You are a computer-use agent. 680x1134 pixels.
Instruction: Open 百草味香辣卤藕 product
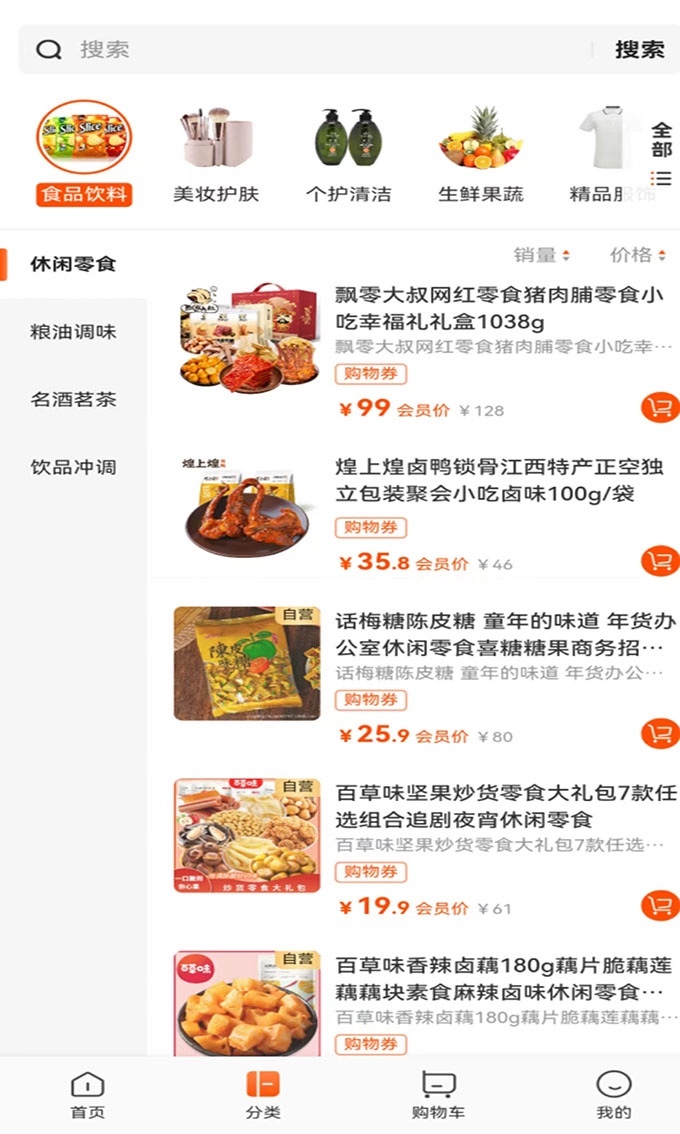(x=503, y=979)
